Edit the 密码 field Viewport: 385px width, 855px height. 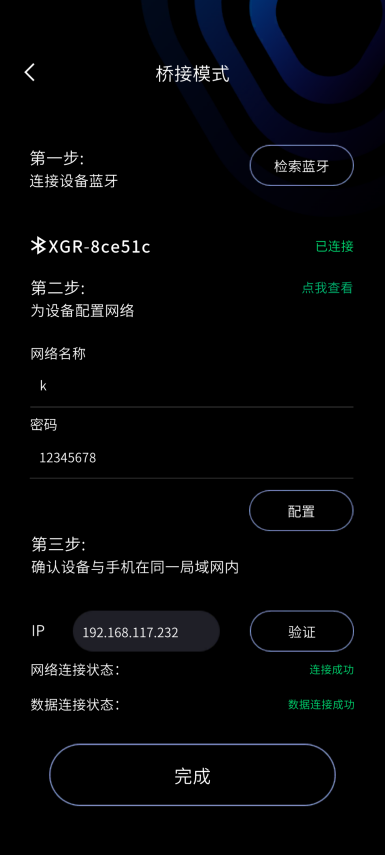191,457
